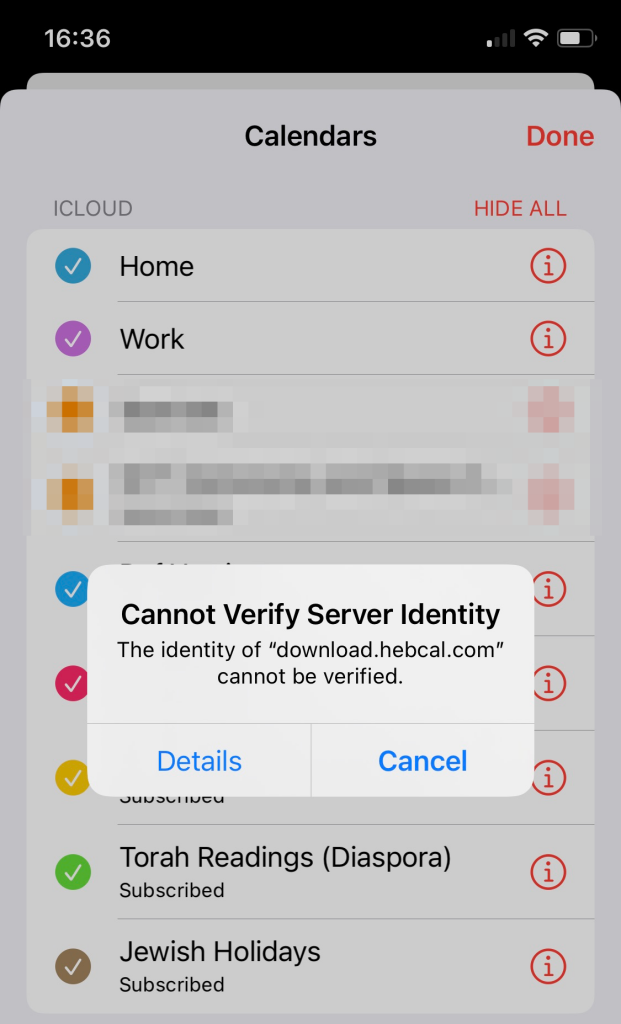The image size is (621, 1024).
Task: Uncheck the Torah Readings (Diaspora) calendar
Action: point(73,872)
